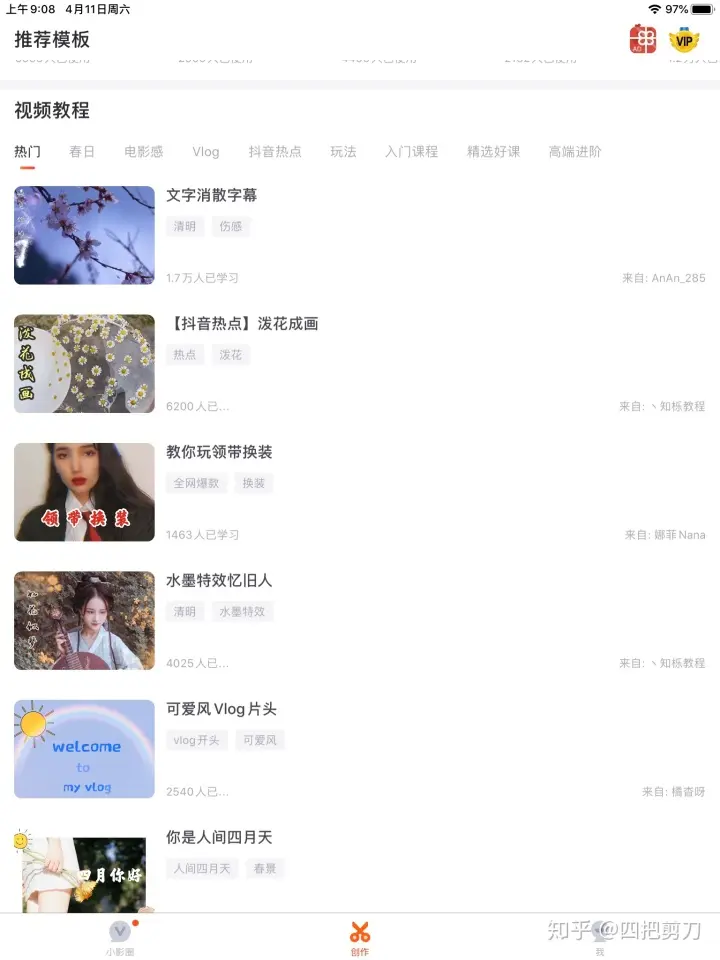Viewport: 720px width, 960px height.
Task: Select the 精选好课 tab
Action: tap(493, 152)
